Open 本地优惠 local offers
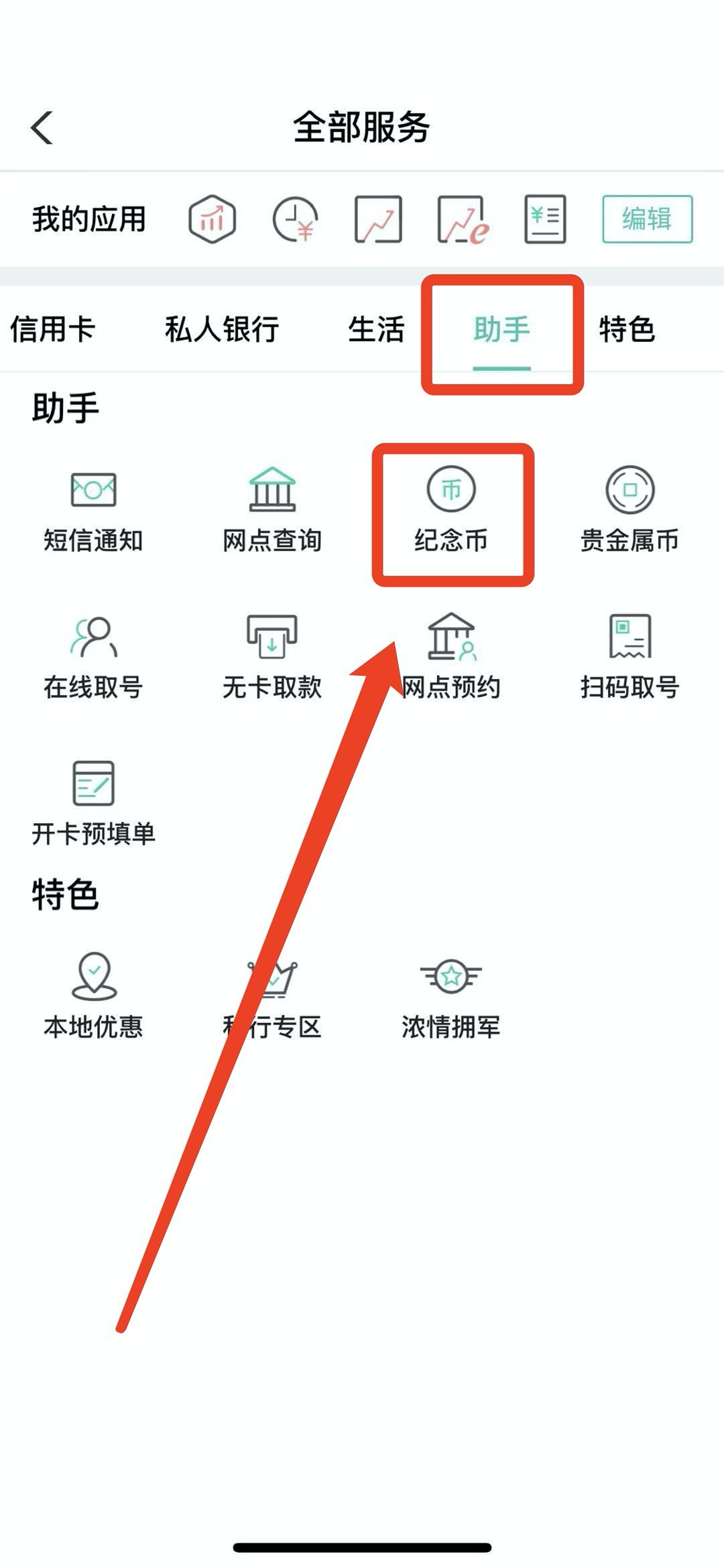Image resolution: width=724 pixels, height=1568 pixels. 93,997
